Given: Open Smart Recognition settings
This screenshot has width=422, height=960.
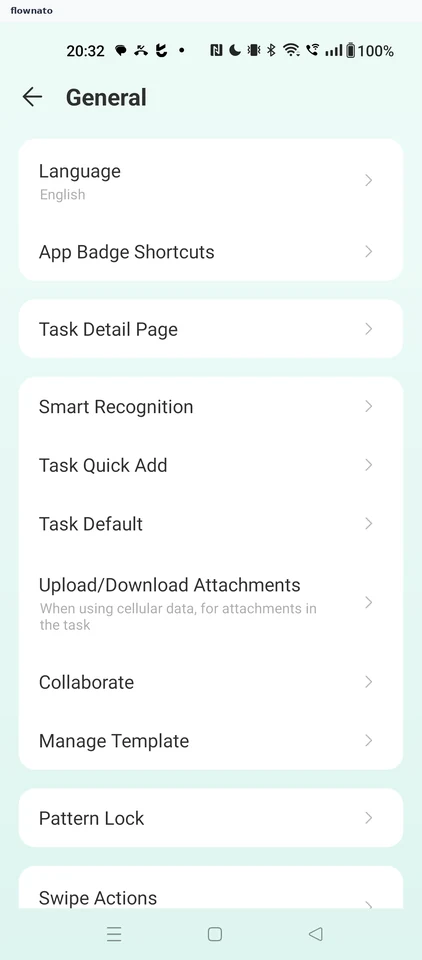Looking at the screenshot, I should click(211, 407).
